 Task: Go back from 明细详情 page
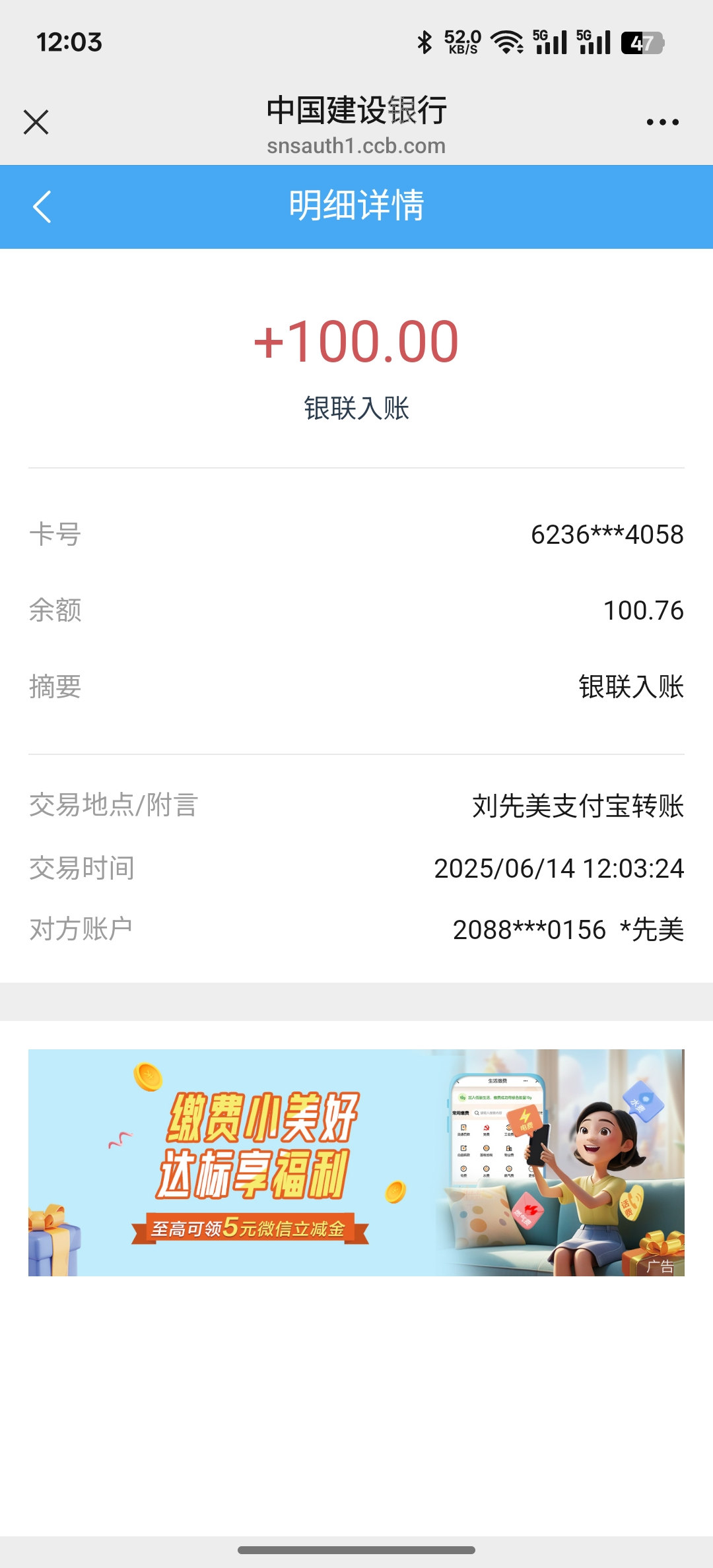pyautogui.click(x=42, y=207)
